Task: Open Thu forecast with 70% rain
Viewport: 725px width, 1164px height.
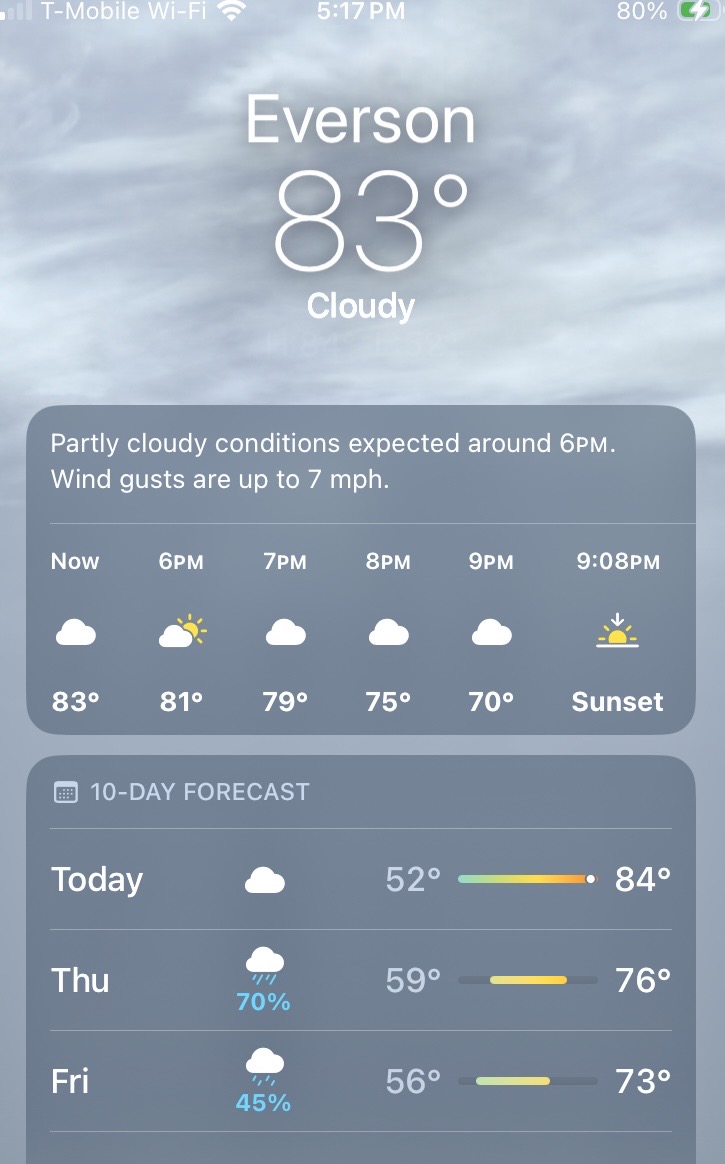Action: tap(361, 980)
